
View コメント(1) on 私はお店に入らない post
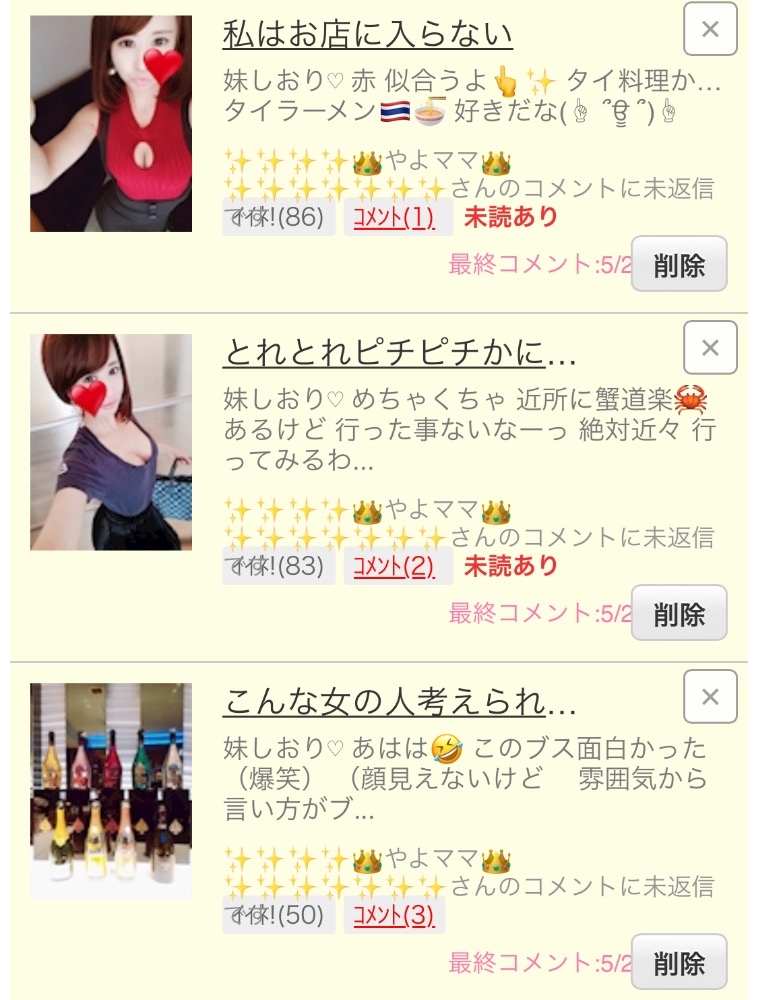[394, 217]
